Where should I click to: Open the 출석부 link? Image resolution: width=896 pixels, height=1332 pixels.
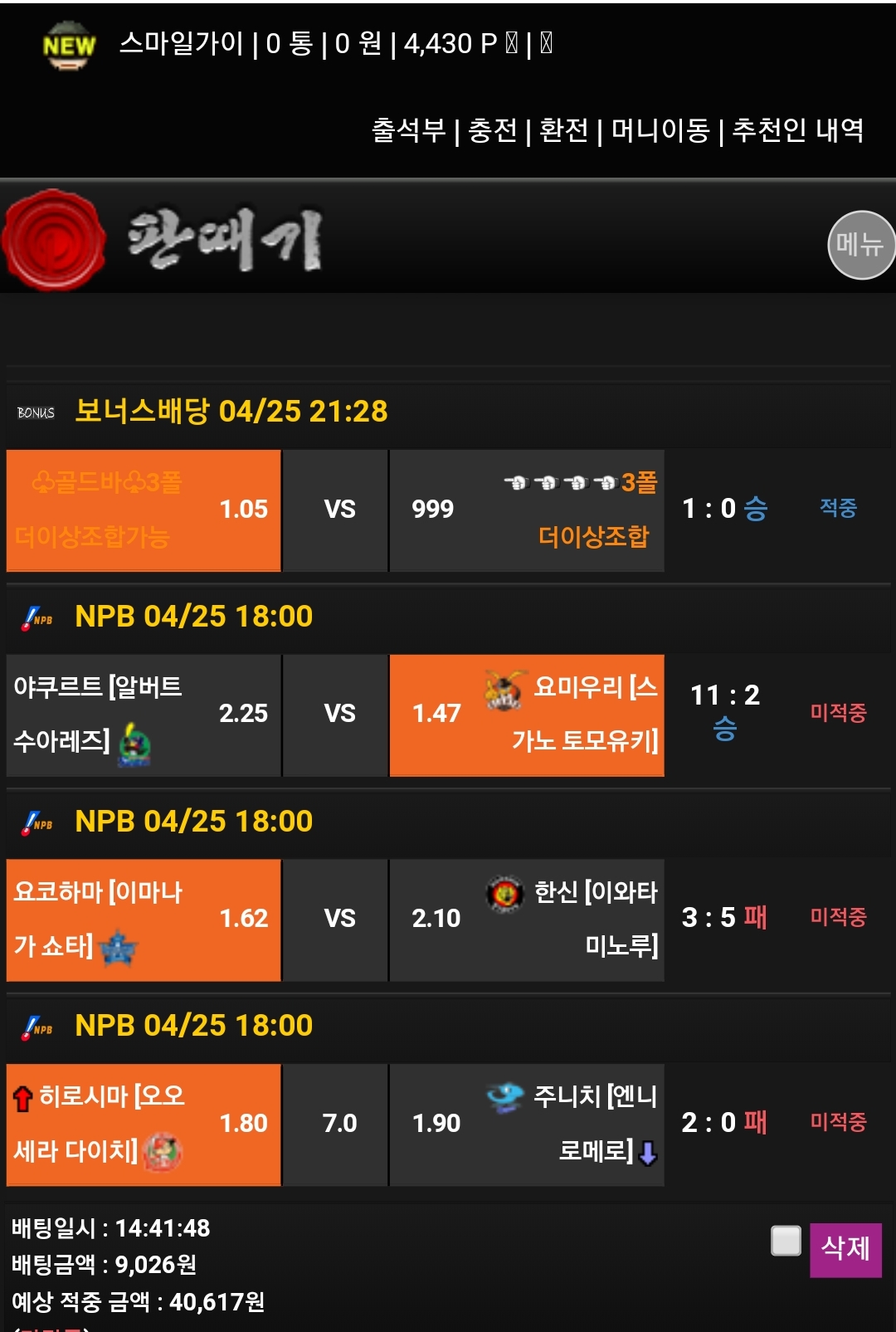[408, 130]
